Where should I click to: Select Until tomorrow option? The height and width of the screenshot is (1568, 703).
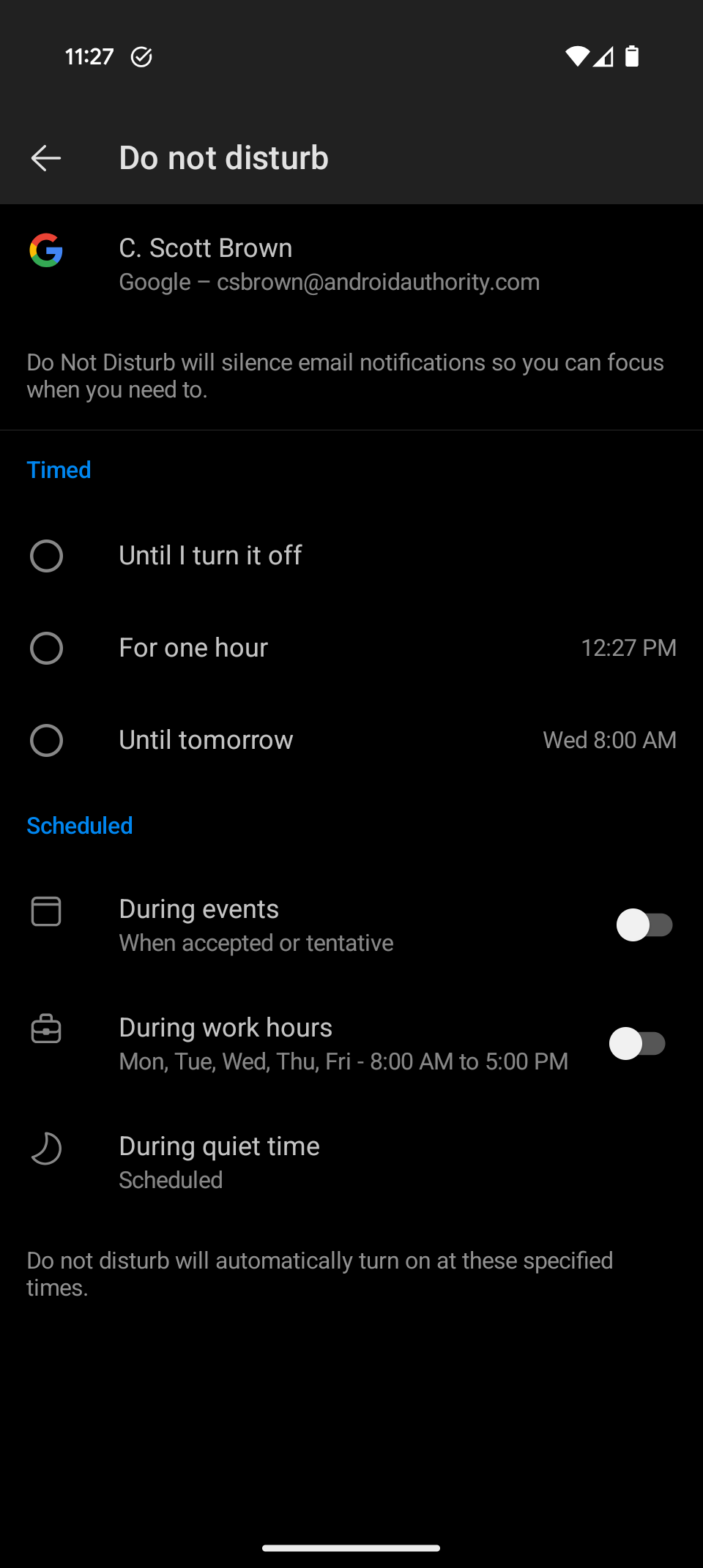[46, 741]
